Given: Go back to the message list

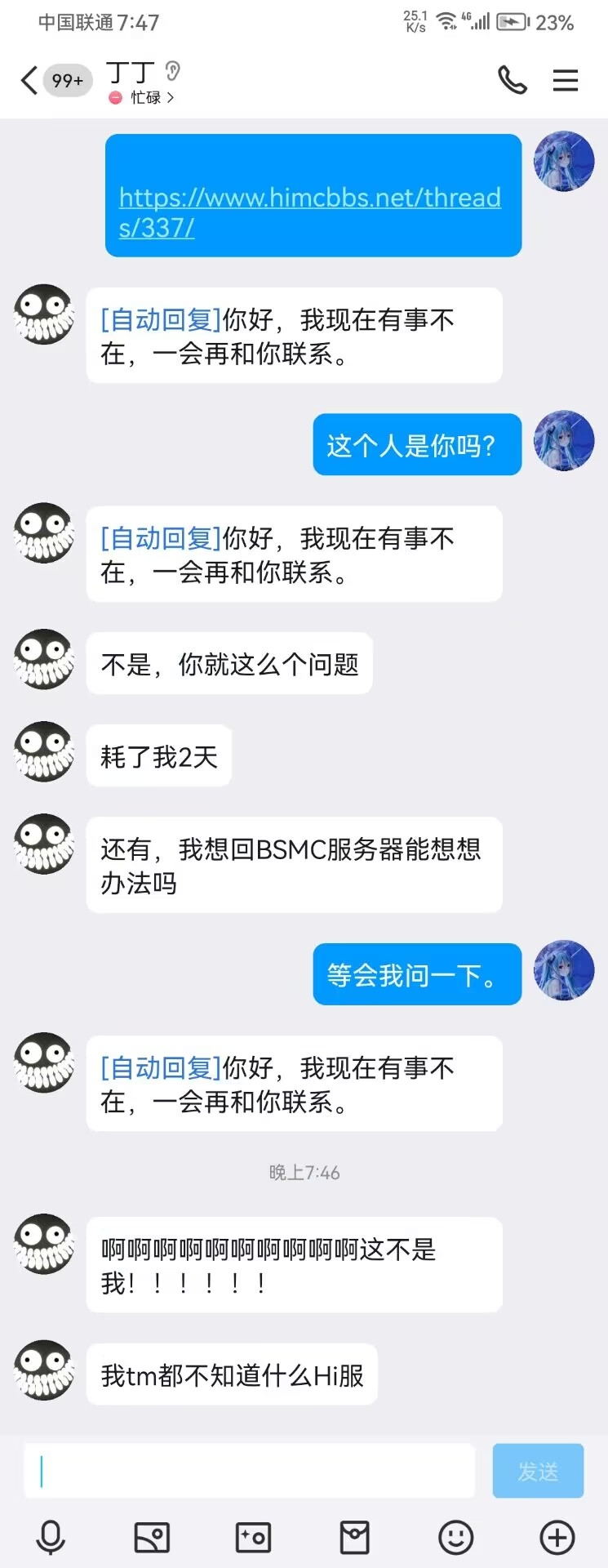Looking at the screenshot, I should pyautogui.click(x=29, y=81).
